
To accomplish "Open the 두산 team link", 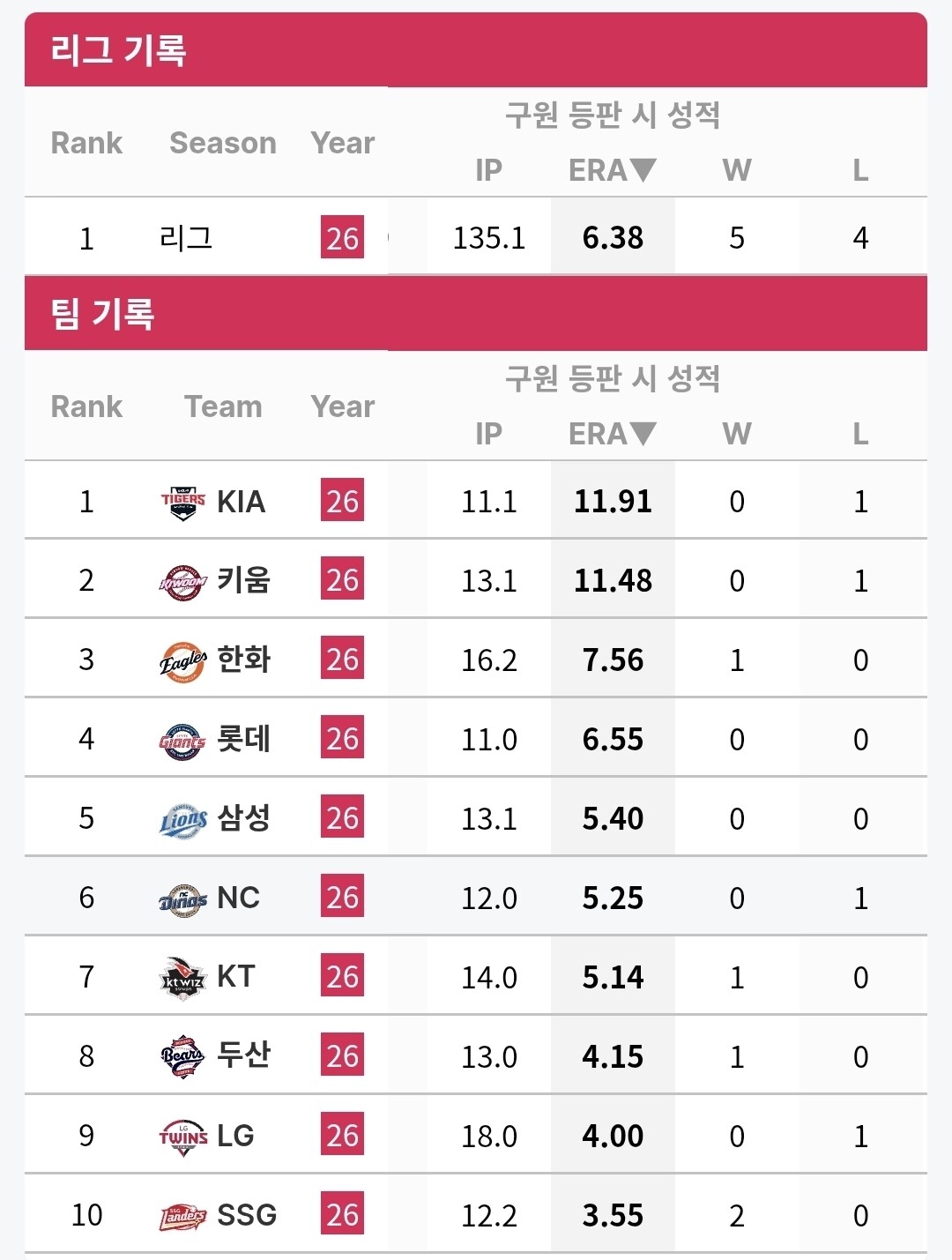I will (242, 1055).
